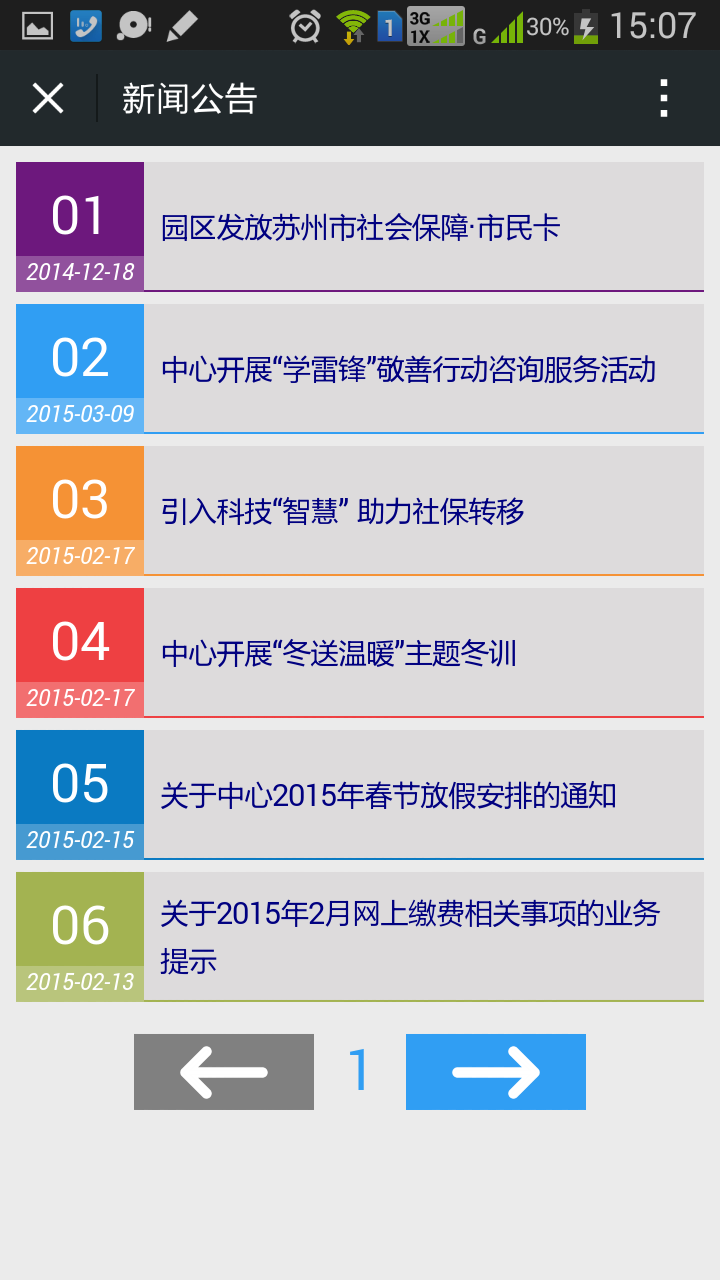The height and width of the screenshot is (1280, 720).
Task: Open the three-dot overflow menu
Action: tap(663, 98)
